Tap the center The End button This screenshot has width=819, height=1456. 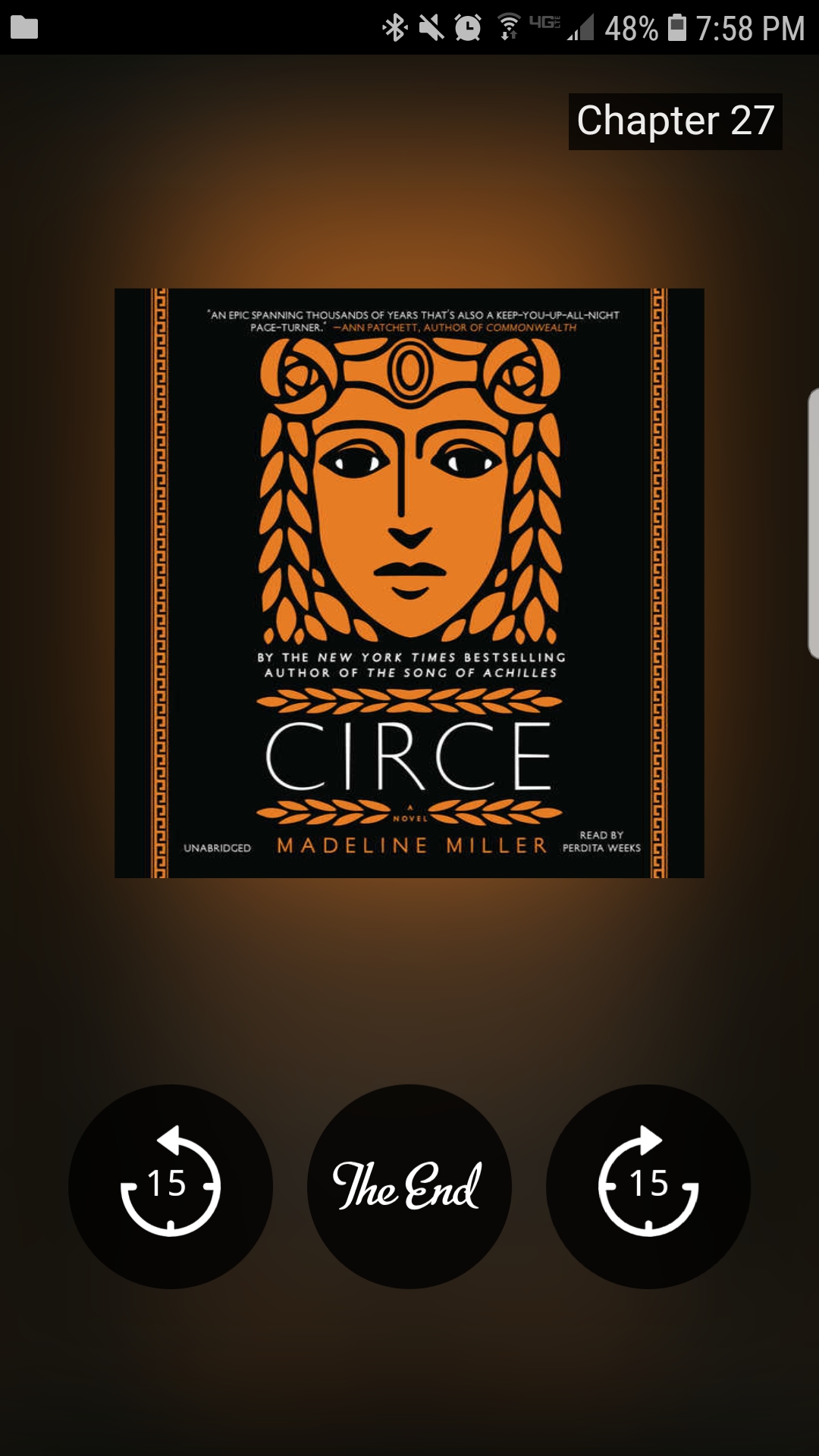coord(409,1186)
